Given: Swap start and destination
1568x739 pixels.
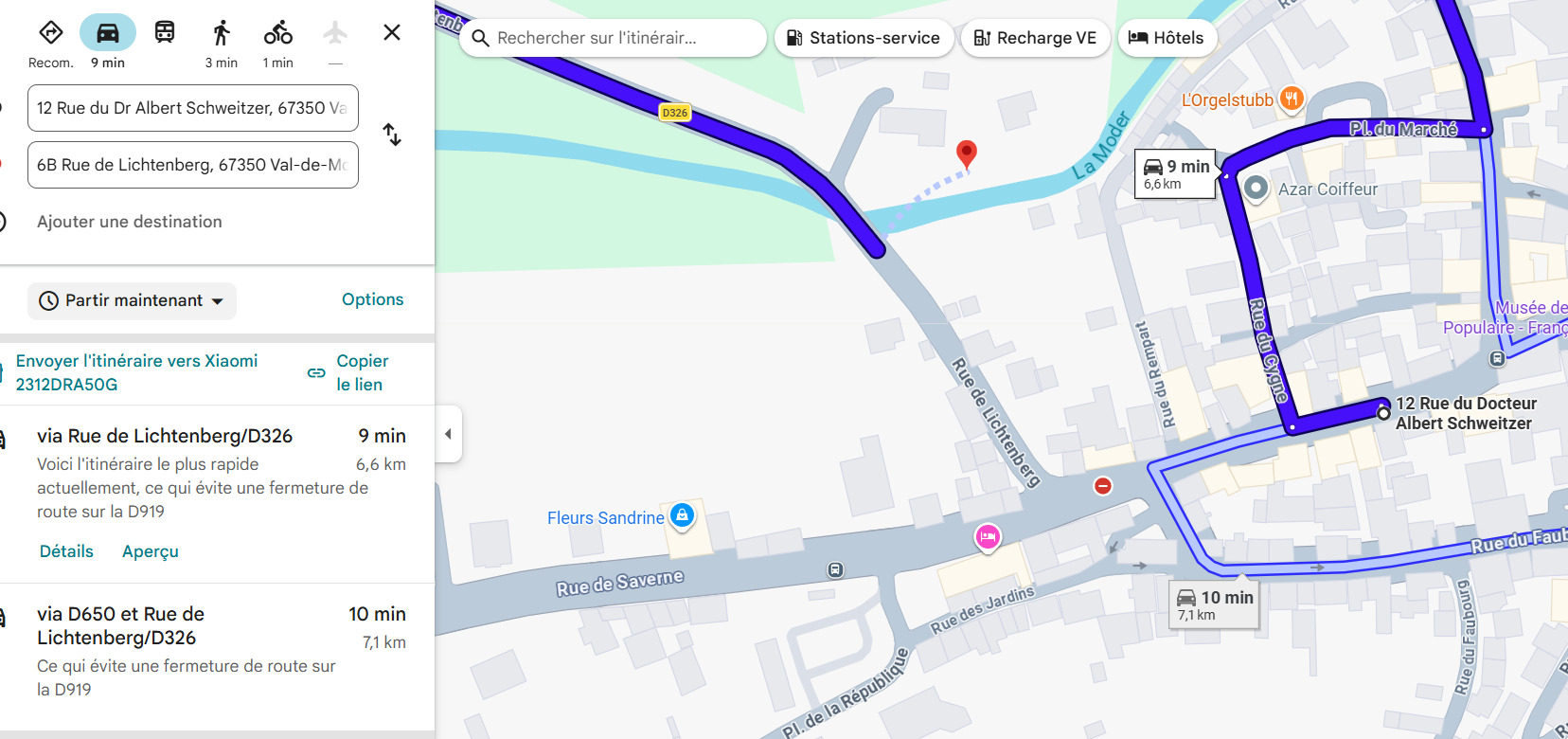Looking at the screenshot, I should [x=392, y=135].
